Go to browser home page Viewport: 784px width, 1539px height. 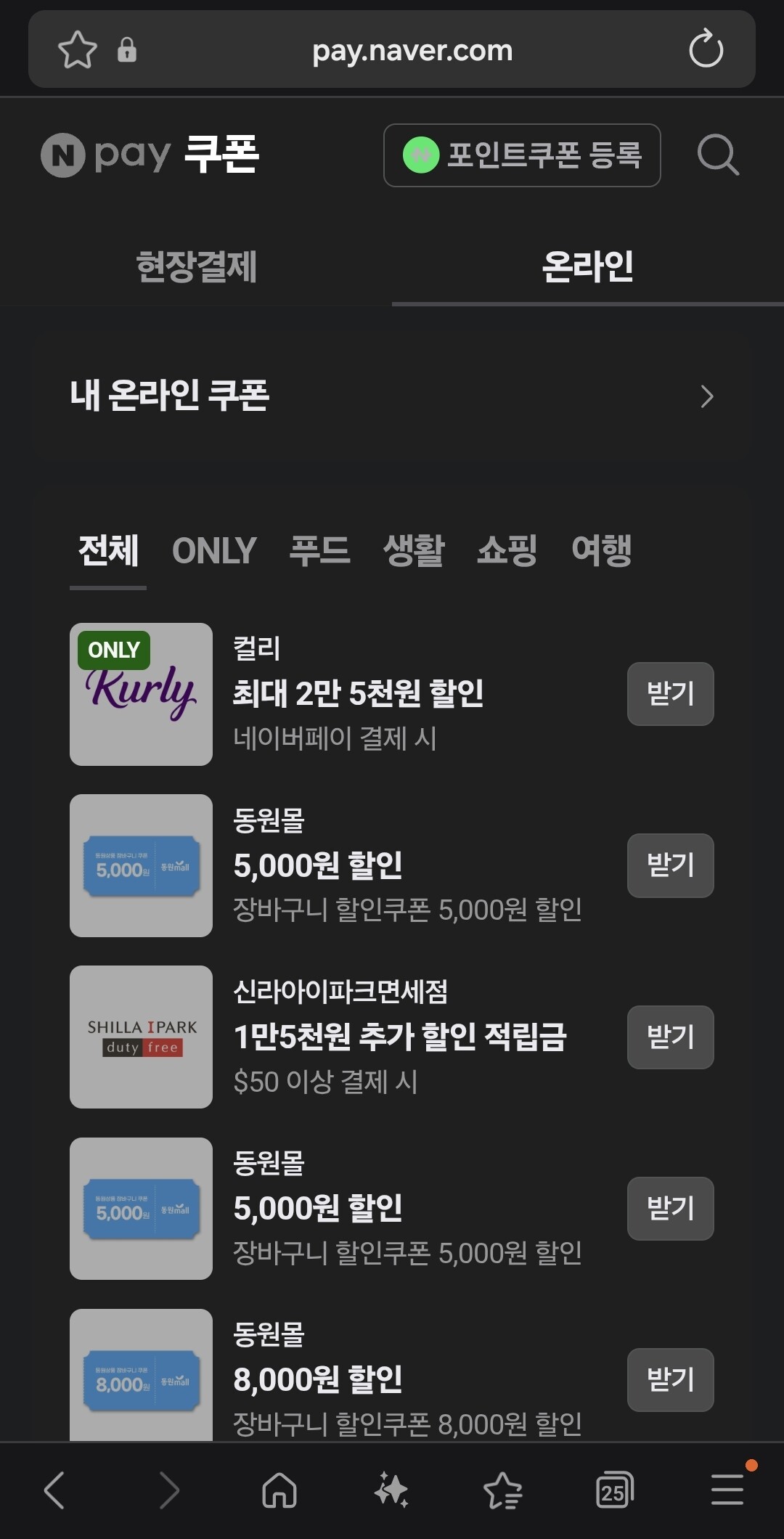[279, 1491]
